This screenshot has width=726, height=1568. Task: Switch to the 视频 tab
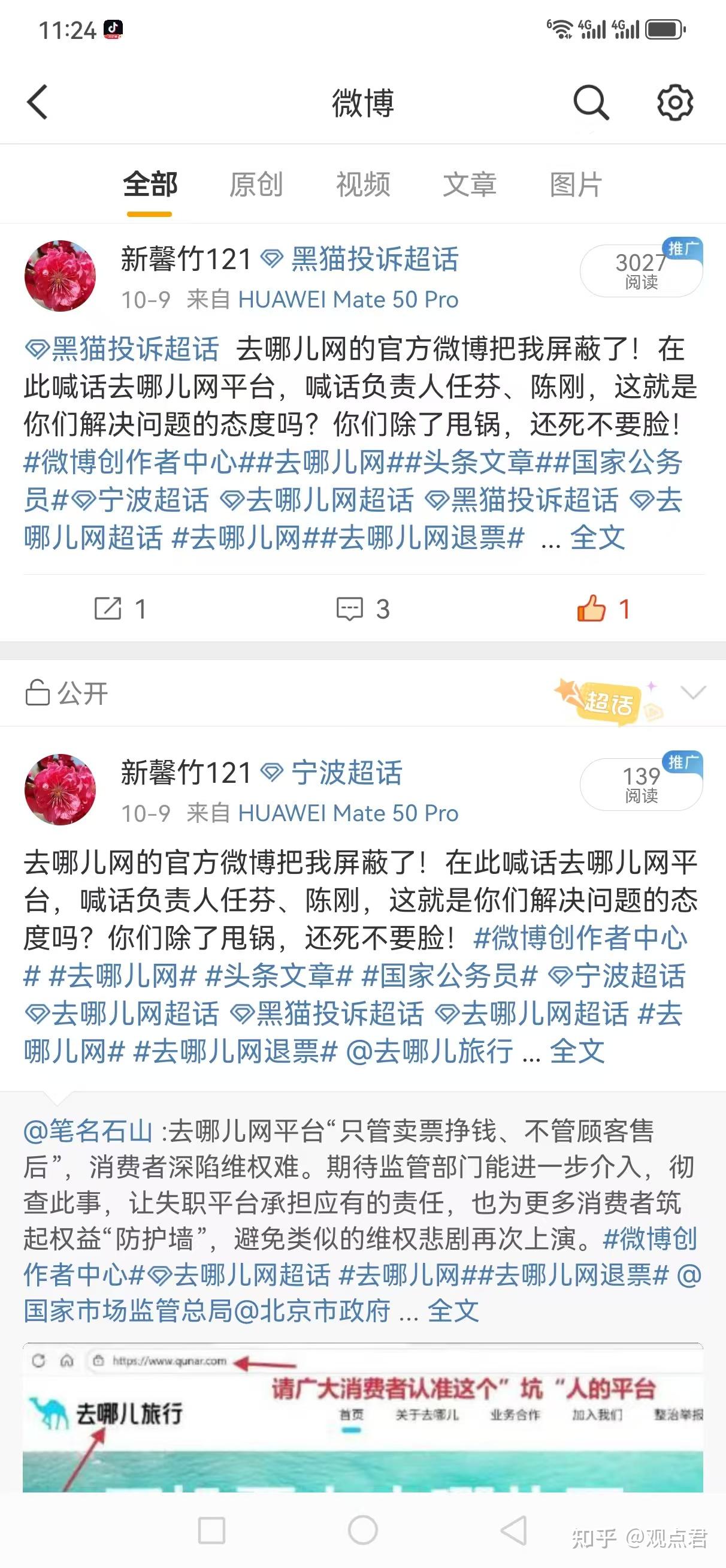tap(362, 185)
